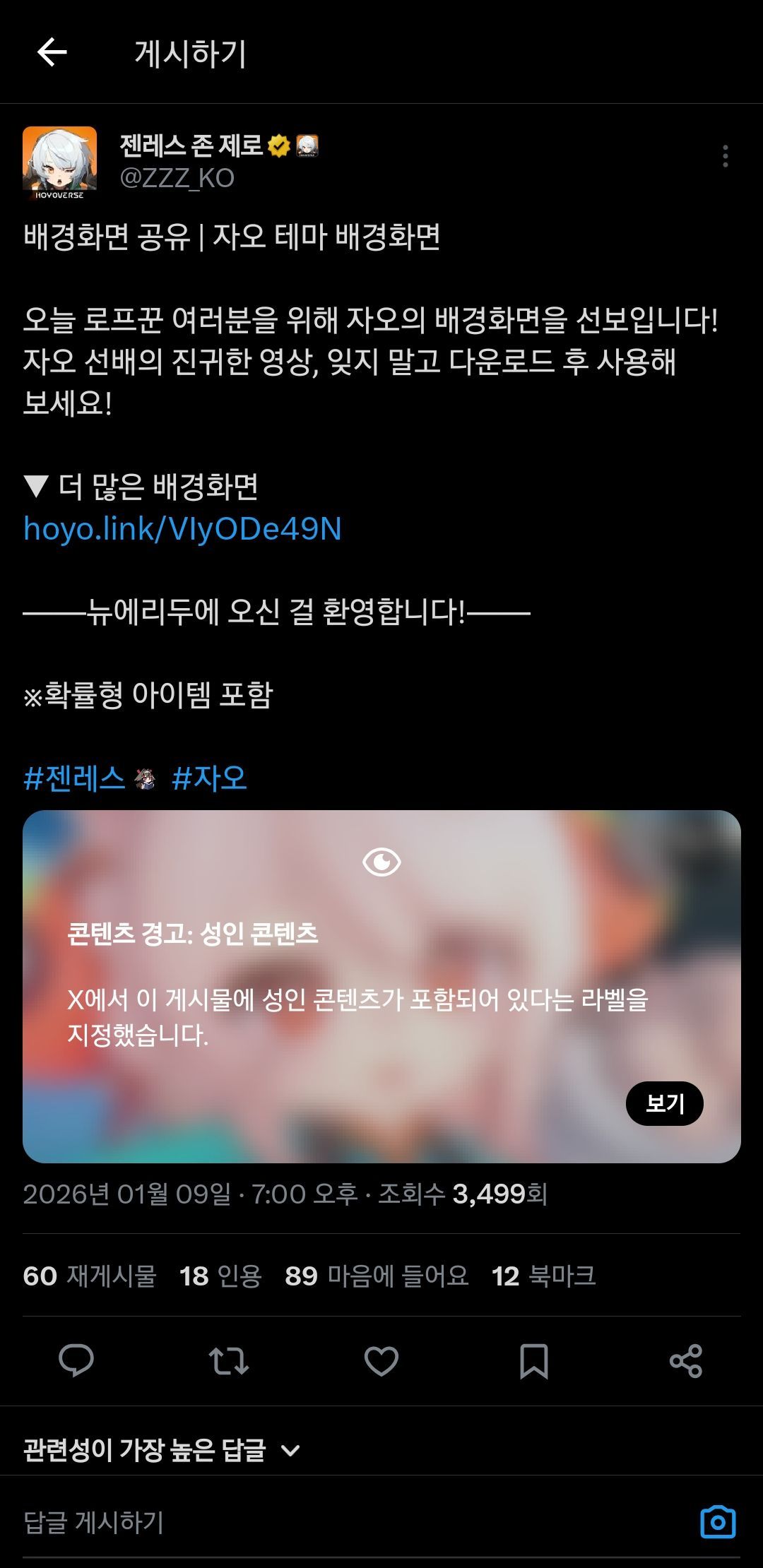
Task: Tap the 답글 게시하기 reply field
Action: (283, 1523)
